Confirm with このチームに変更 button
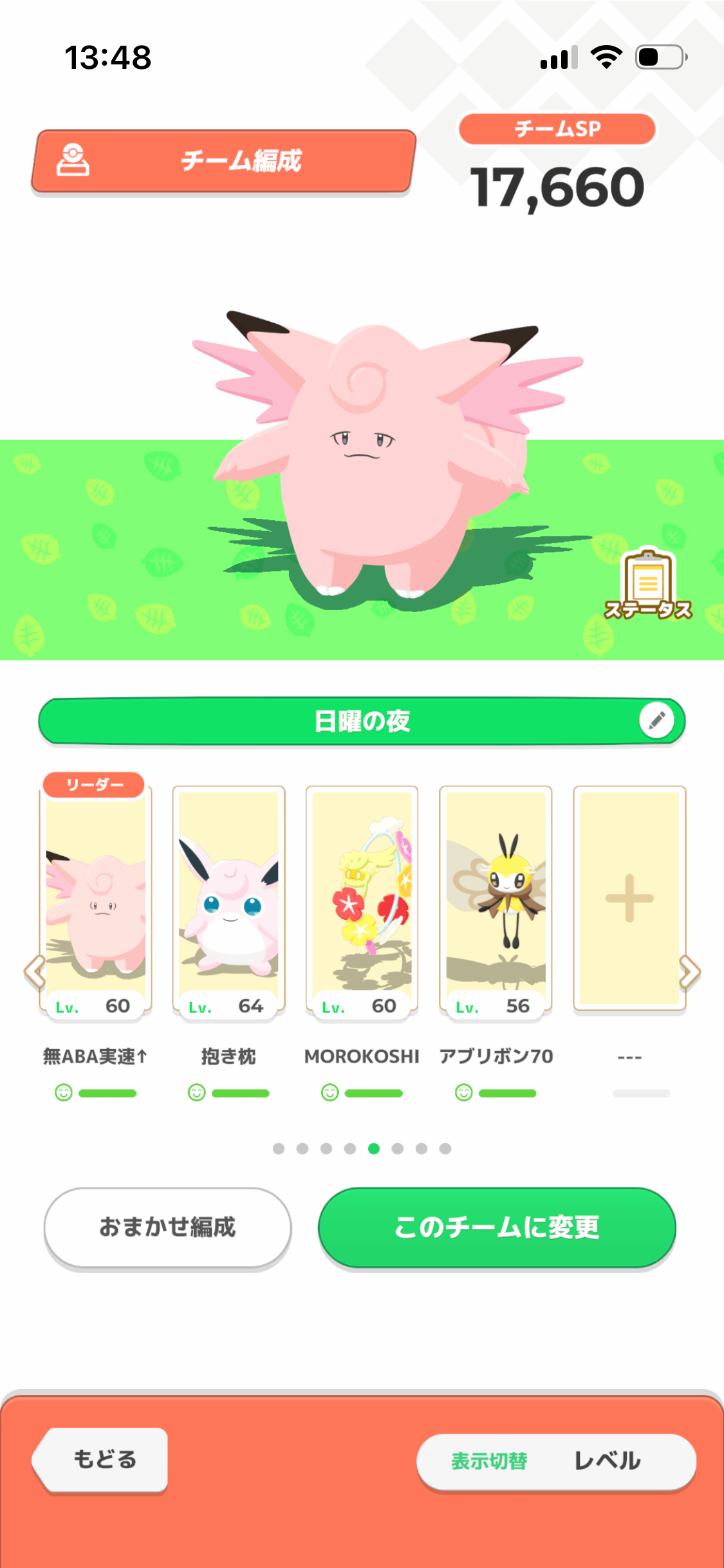The image size is (724, 1568). pos(497,1227)
